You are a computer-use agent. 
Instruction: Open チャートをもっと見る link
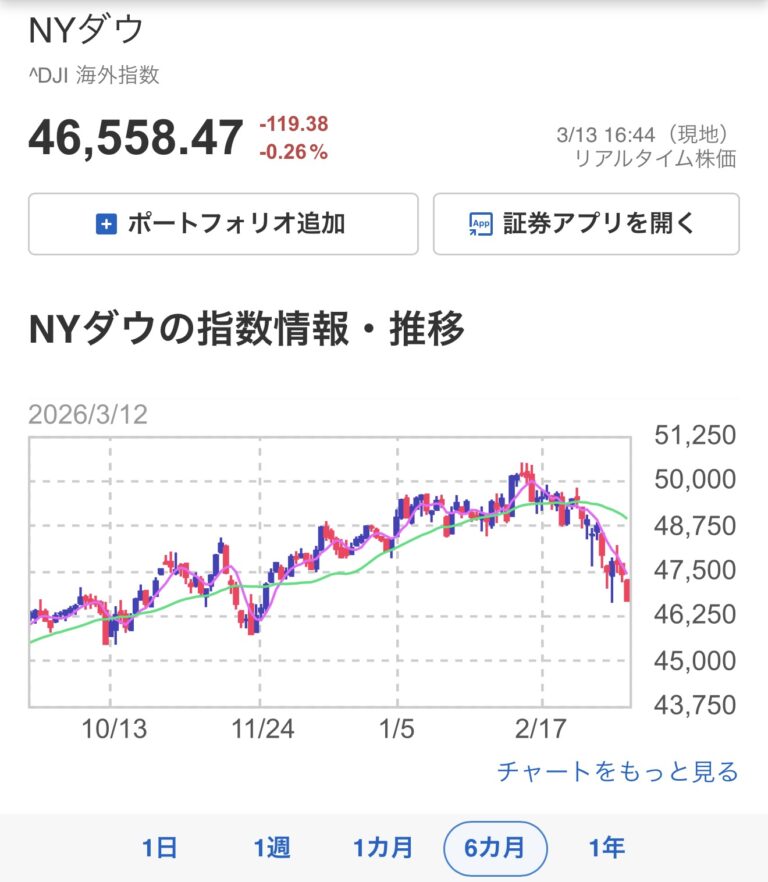(x=617, y=772)
